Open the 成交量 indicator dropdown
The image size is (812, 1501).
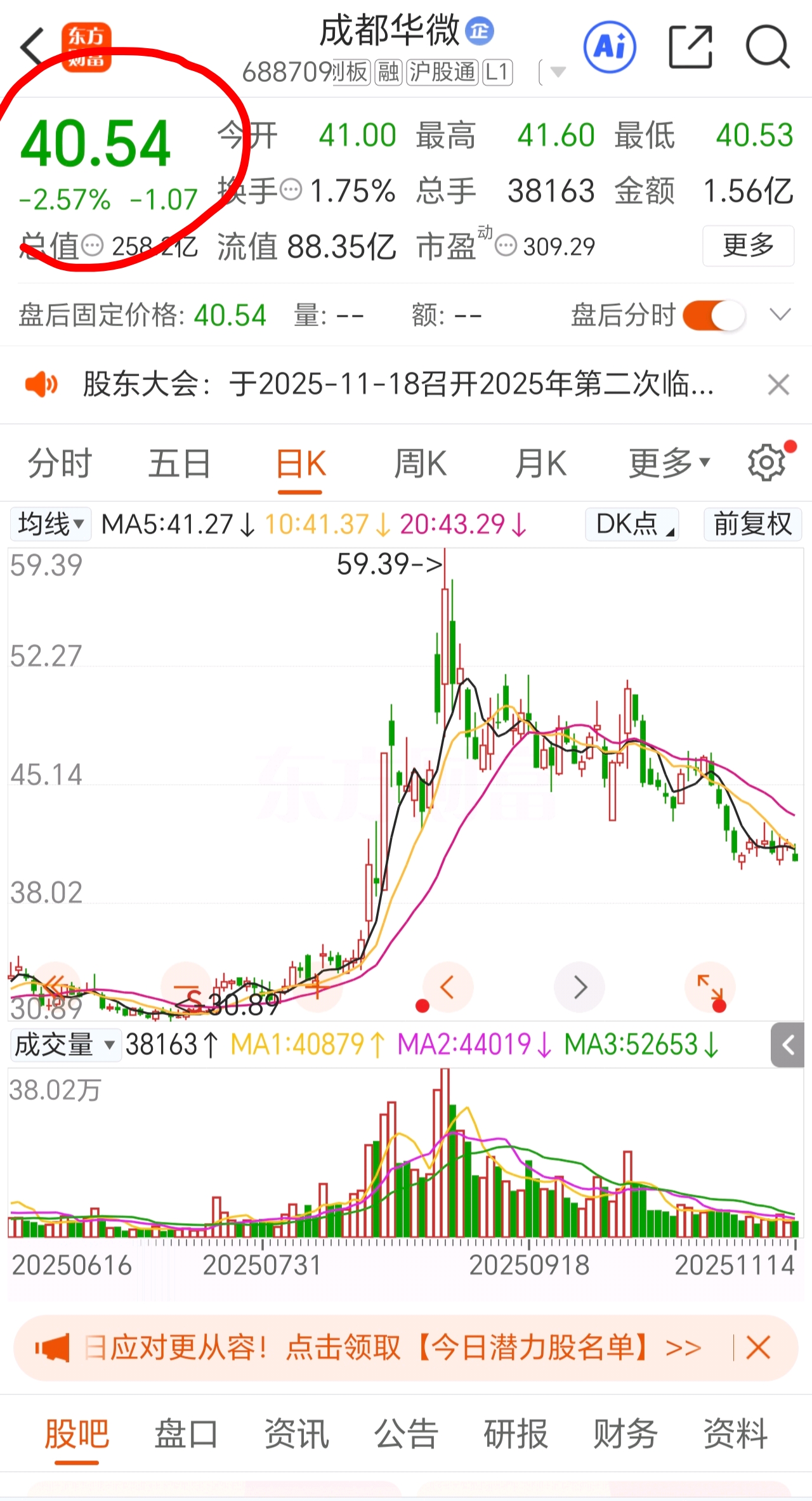point(65,1044)
